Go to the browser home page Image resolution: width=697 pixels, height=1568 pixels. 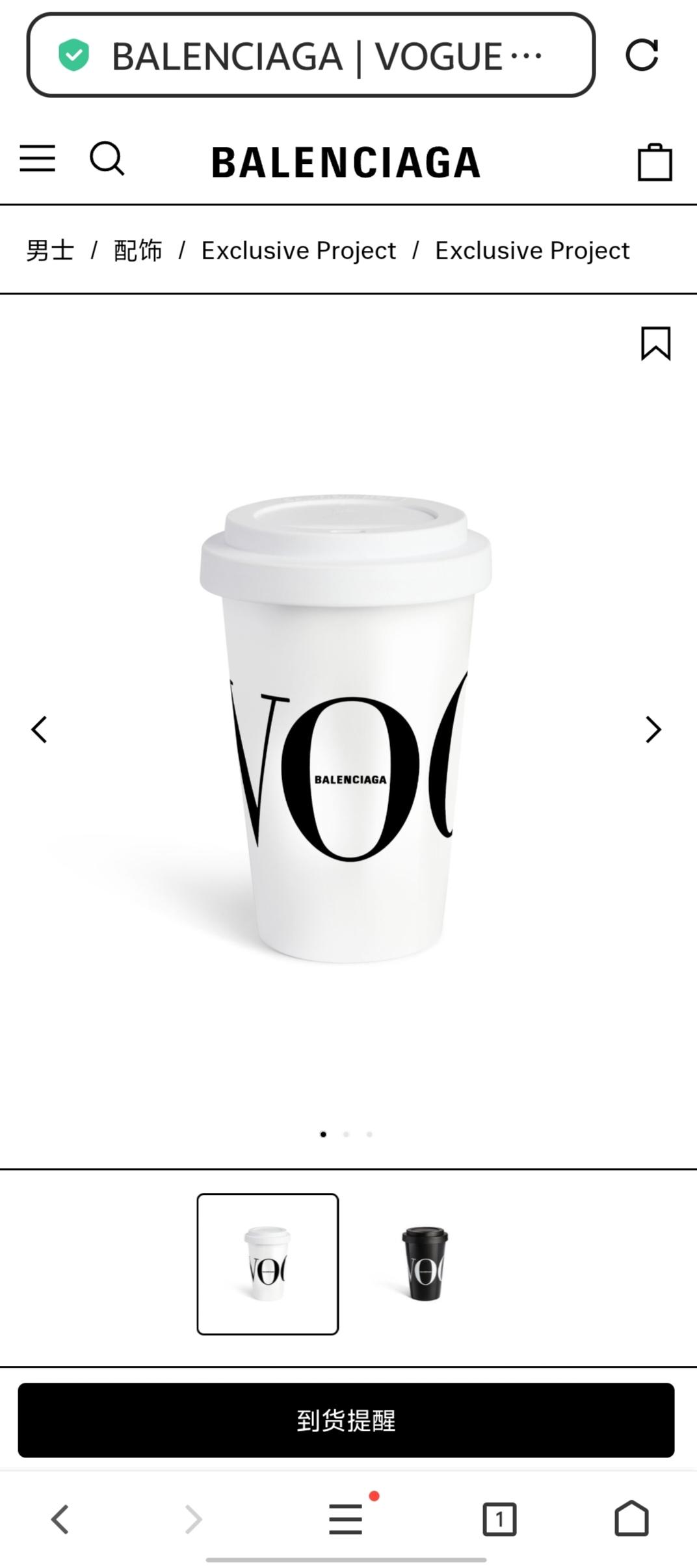click(x=631, y=1519)
